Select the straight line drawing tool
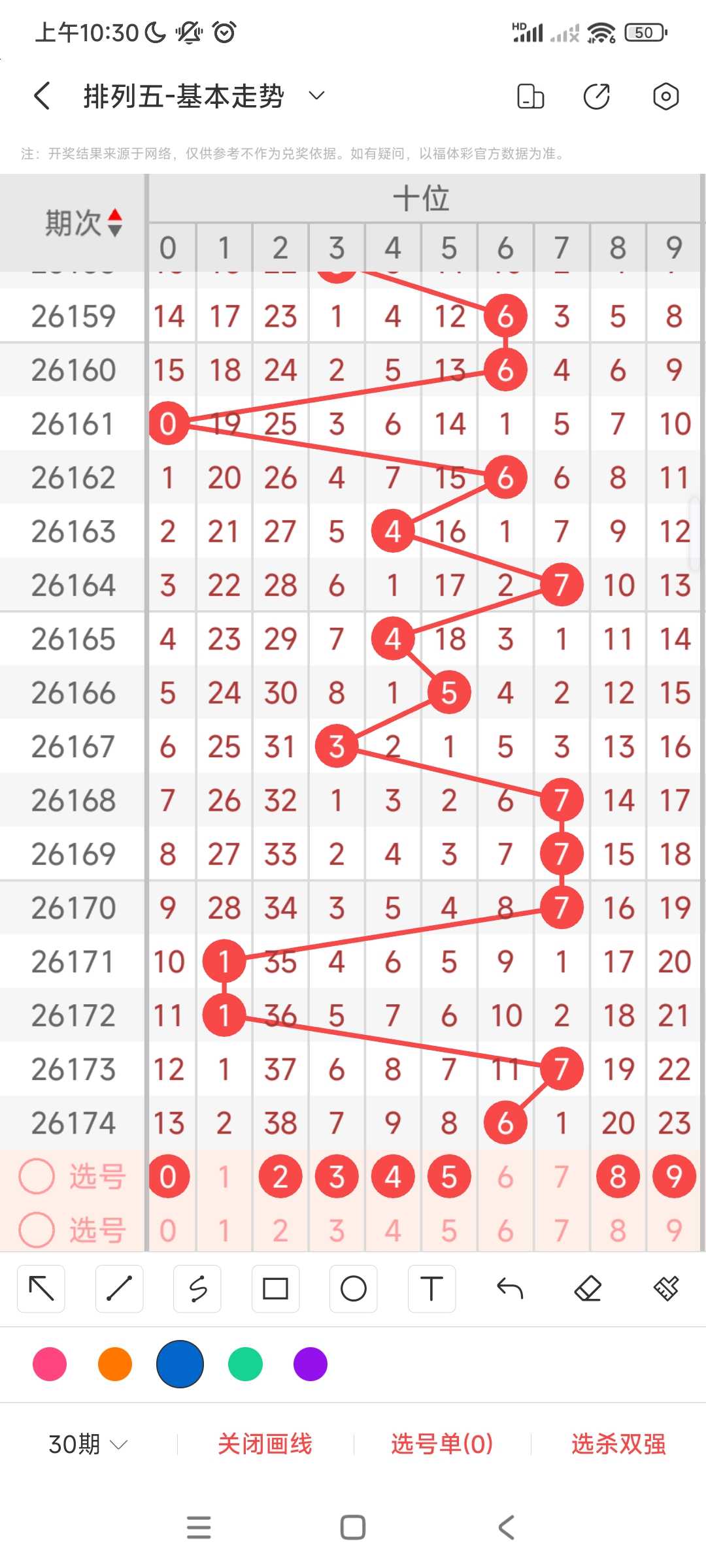This screenshot has width=706, height=1568. coord(119,1288)
